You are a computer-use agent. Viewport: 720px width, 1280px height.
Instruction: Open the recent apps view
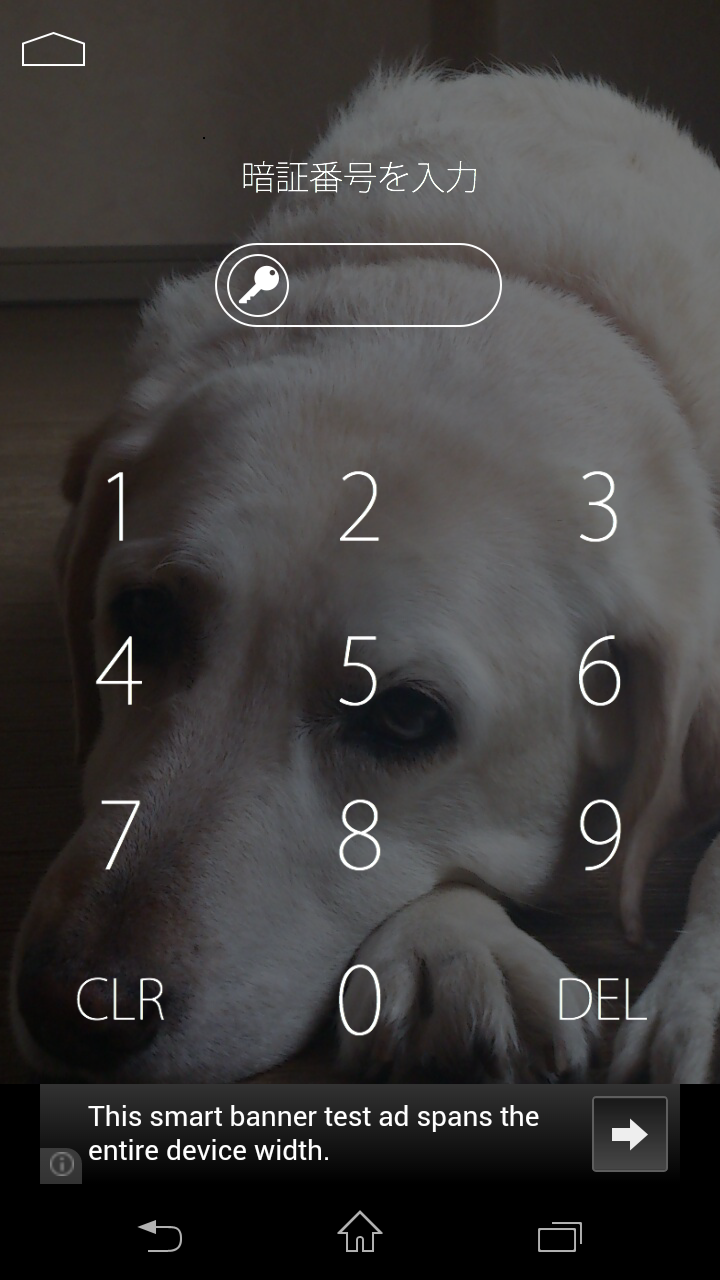tap(560, 1236)
